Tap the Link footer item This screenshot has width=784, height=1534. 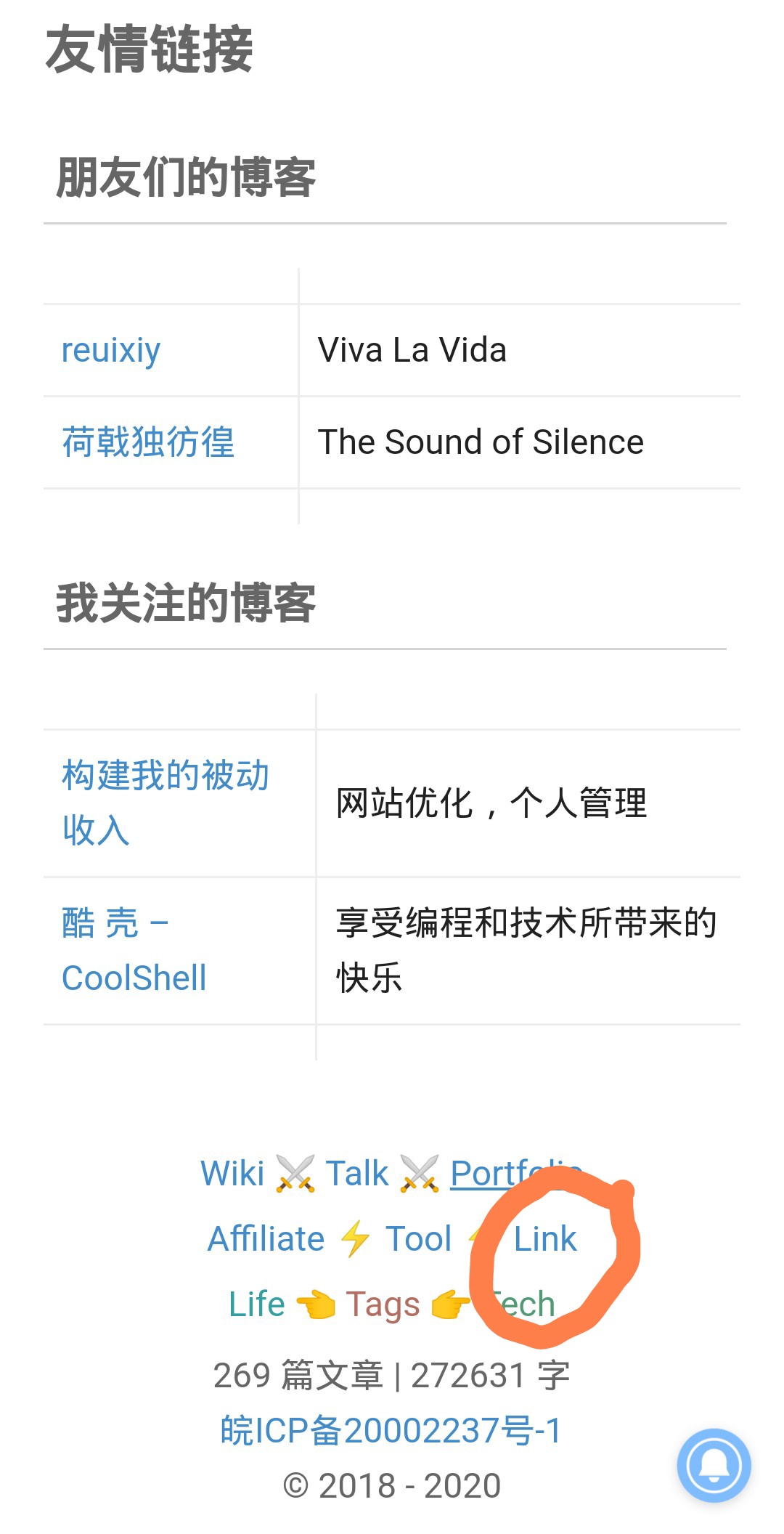[x=545, y=1238]
